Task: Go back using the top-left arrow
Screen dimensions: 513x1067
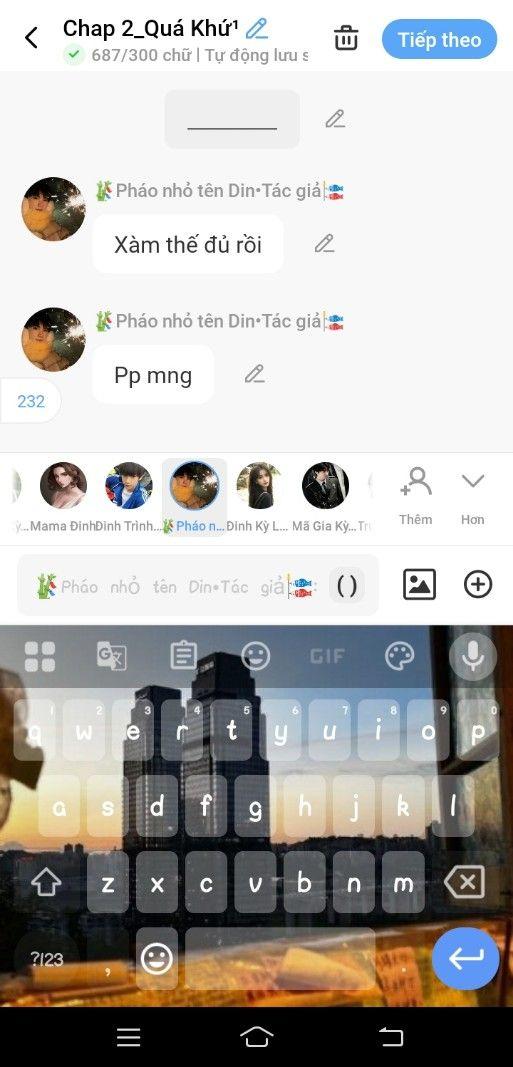Action: pyautogui.click(x=31, y=37)
